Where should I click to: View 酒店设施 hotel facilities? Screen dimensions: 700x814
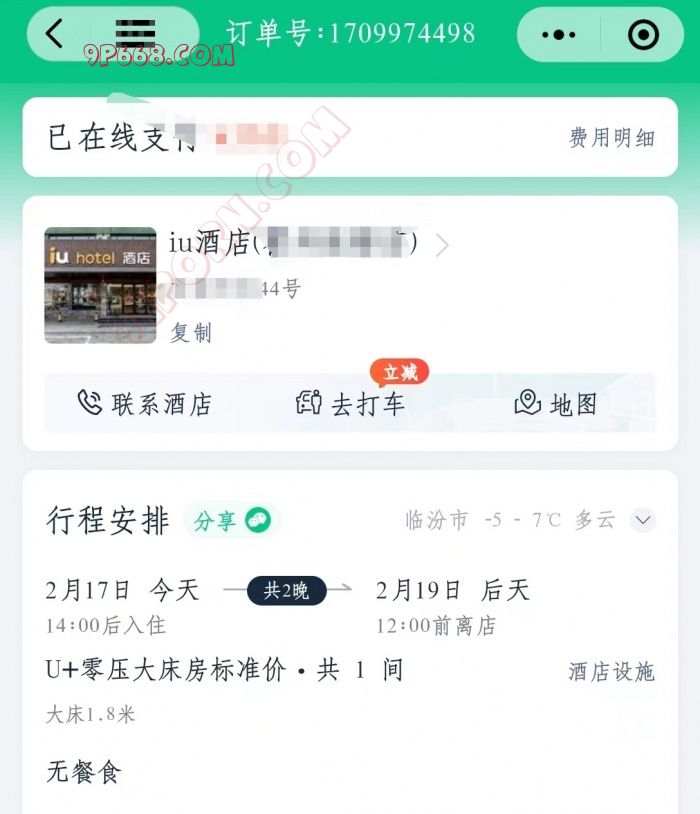[x=611, y=671]
